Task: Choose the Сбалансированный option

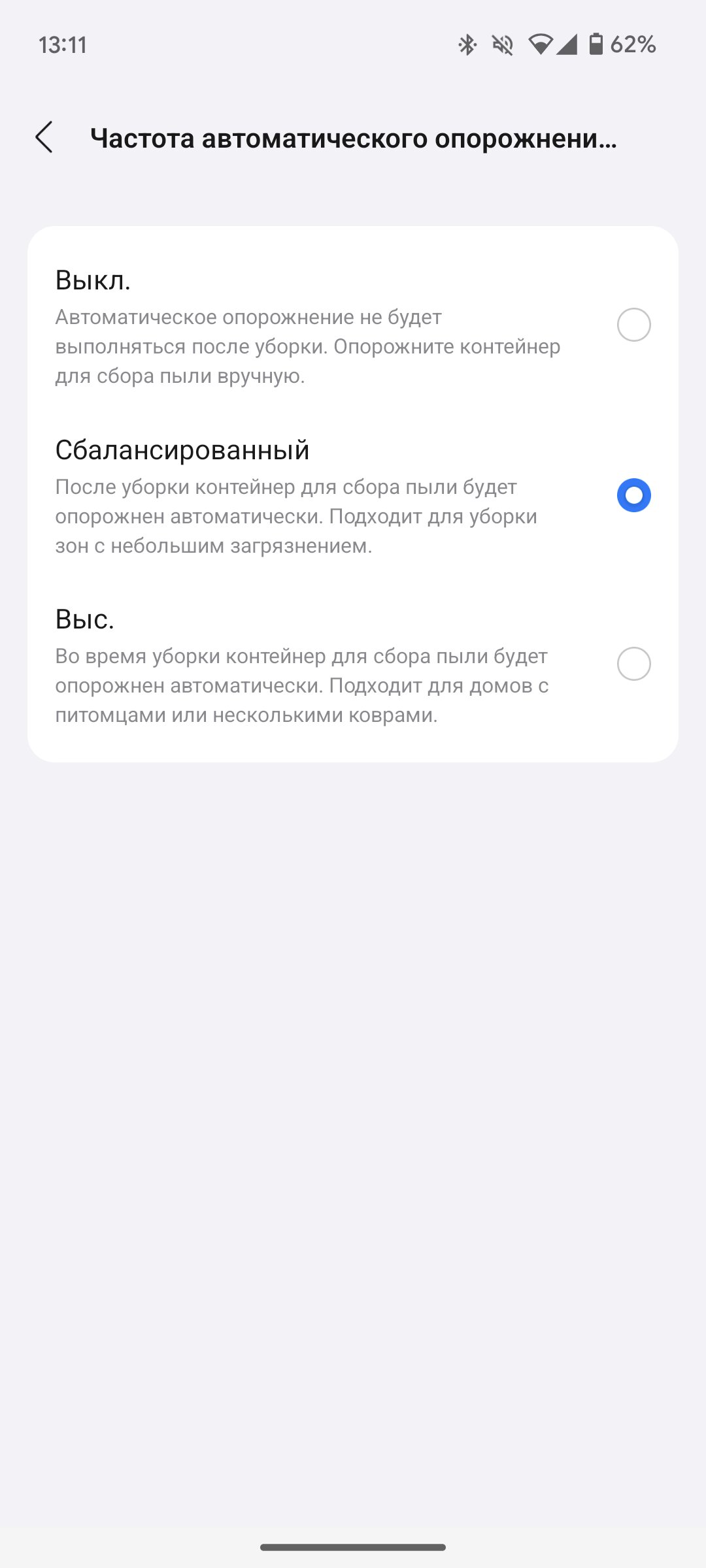Action: (353, 495)
